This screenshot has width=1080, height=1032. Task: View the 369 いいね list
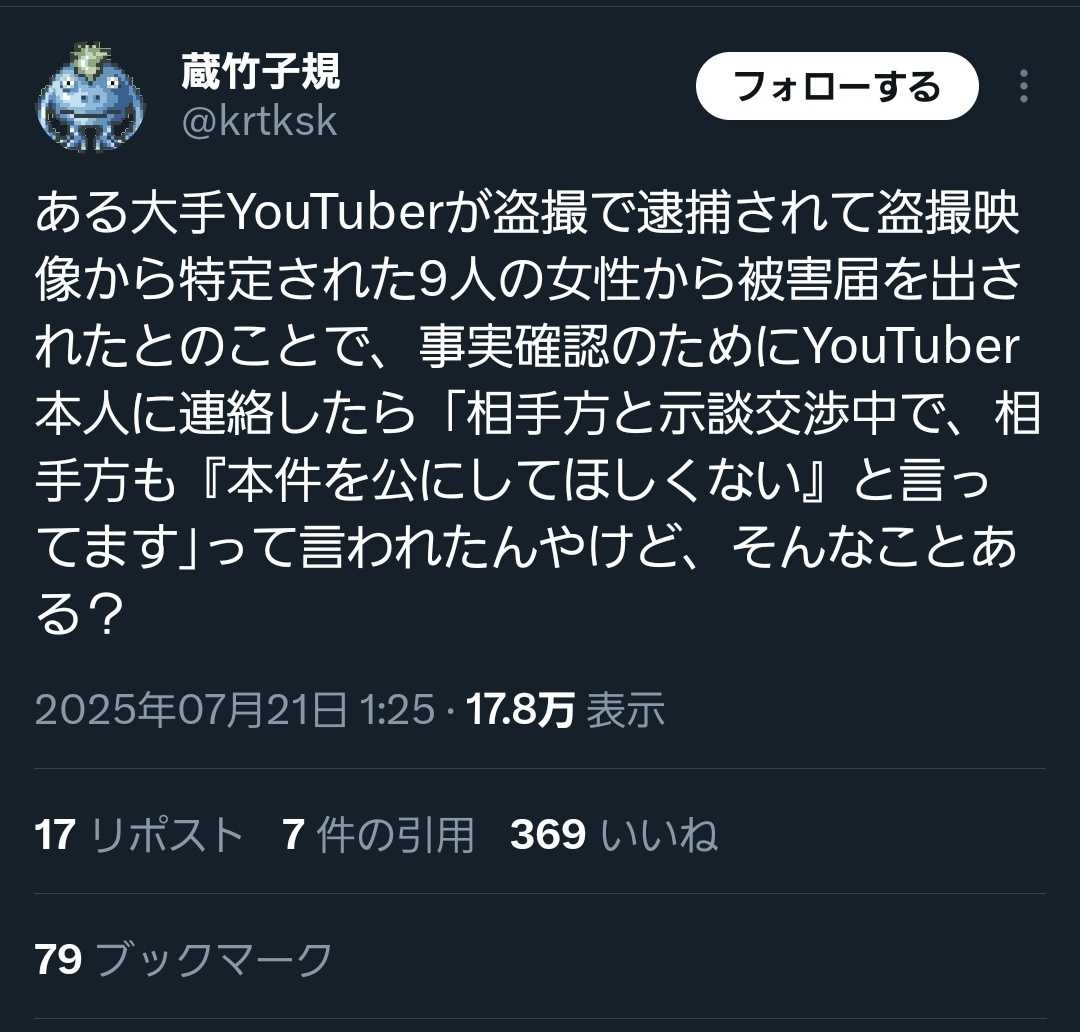click(614, 835)
